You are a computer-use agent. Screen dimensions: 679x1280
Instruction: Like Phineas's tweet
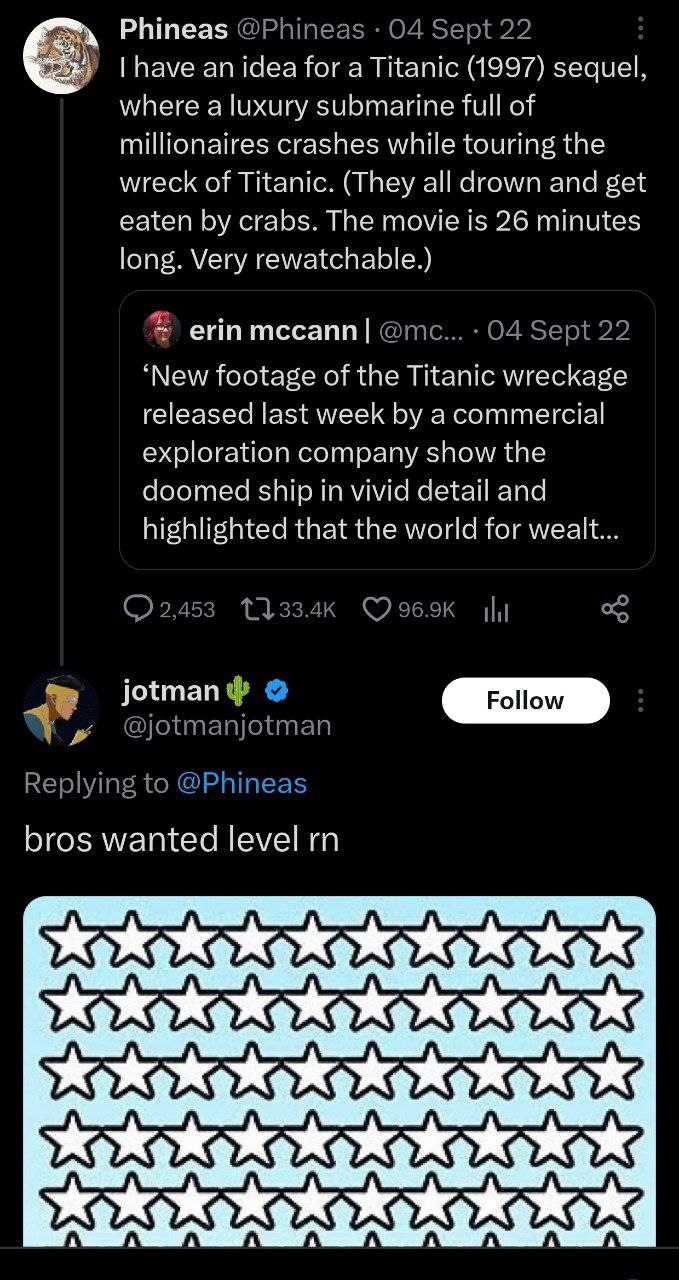point(408,609)
